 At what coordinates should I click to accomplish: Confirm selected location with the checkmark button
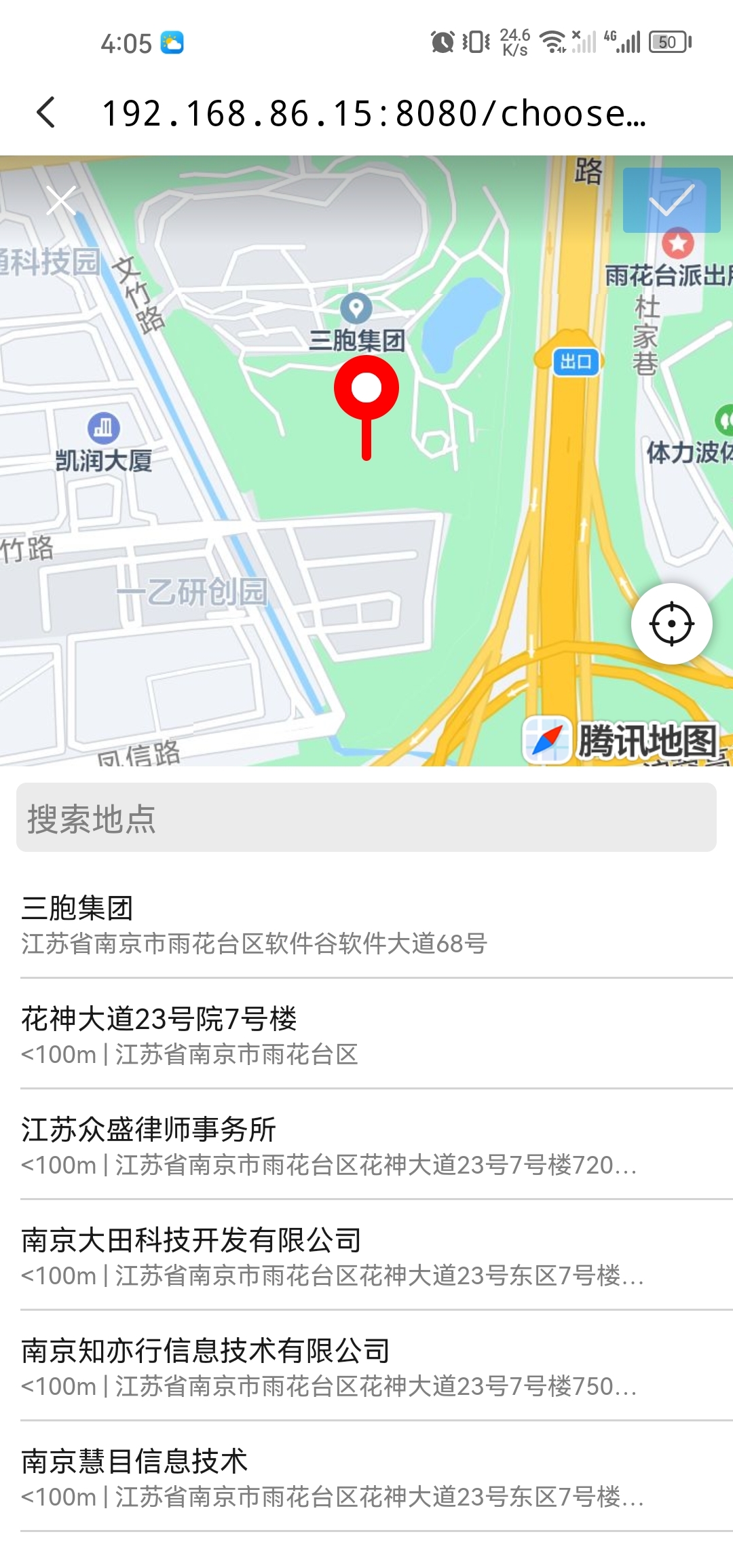point(671,200)
